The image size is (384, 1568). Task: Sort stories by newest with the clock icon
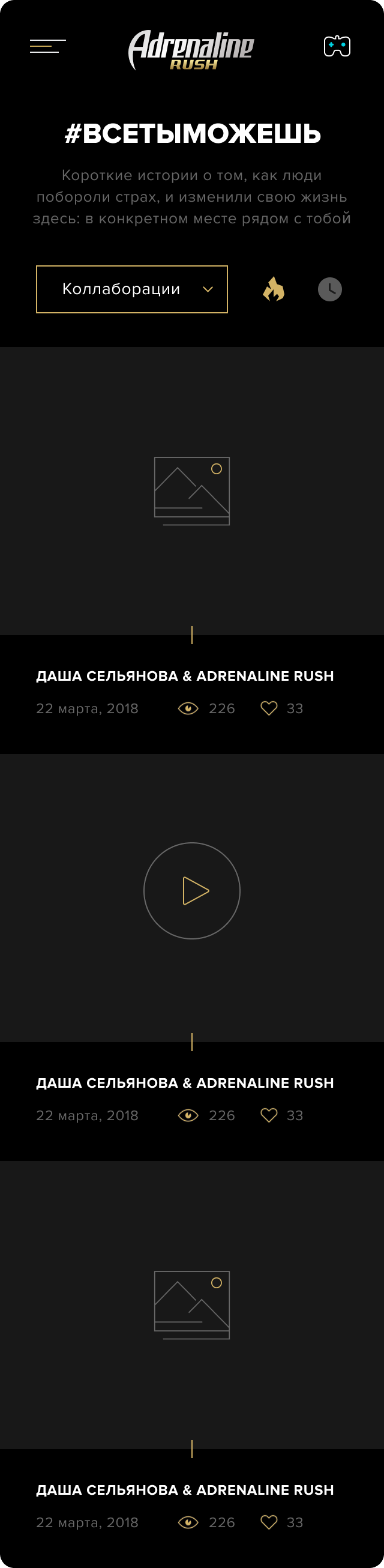pos(330,289)
